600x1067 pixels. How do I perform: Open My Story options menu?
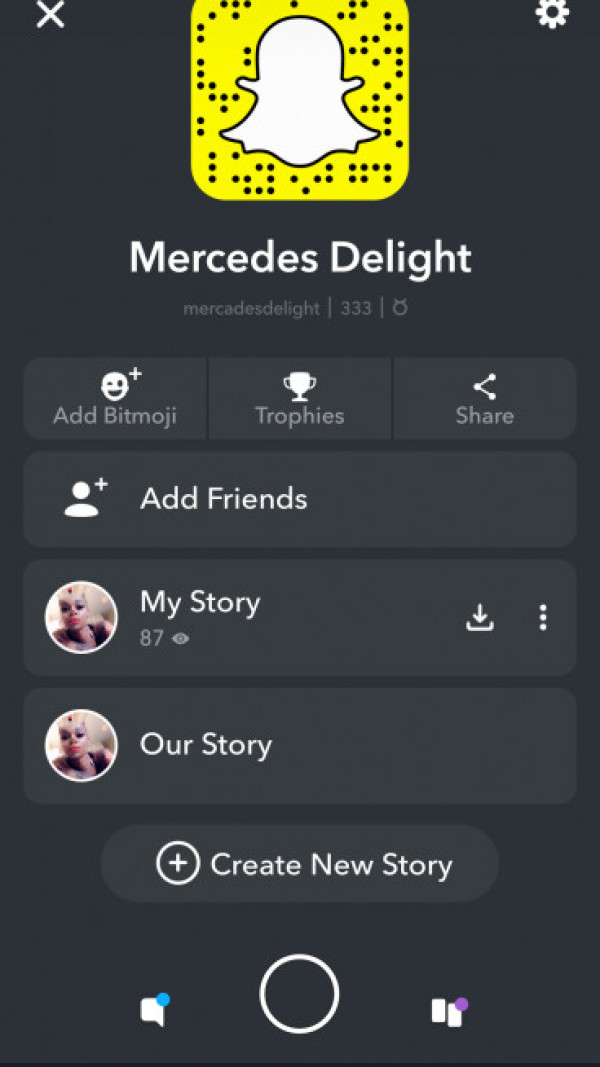click(x=543, y=618)
